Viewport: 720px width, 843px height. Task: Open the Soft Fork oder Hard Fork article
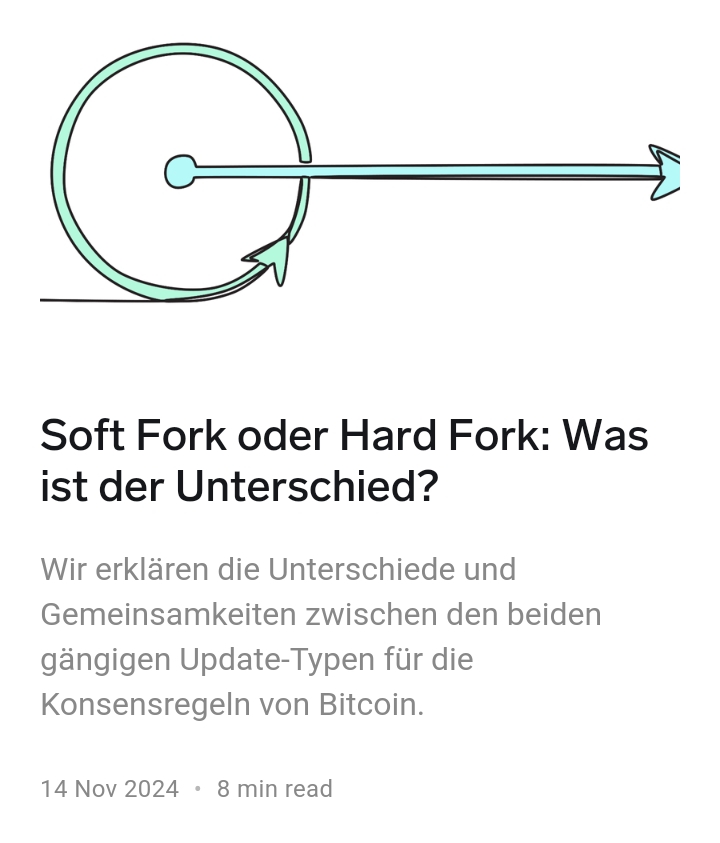344,461
